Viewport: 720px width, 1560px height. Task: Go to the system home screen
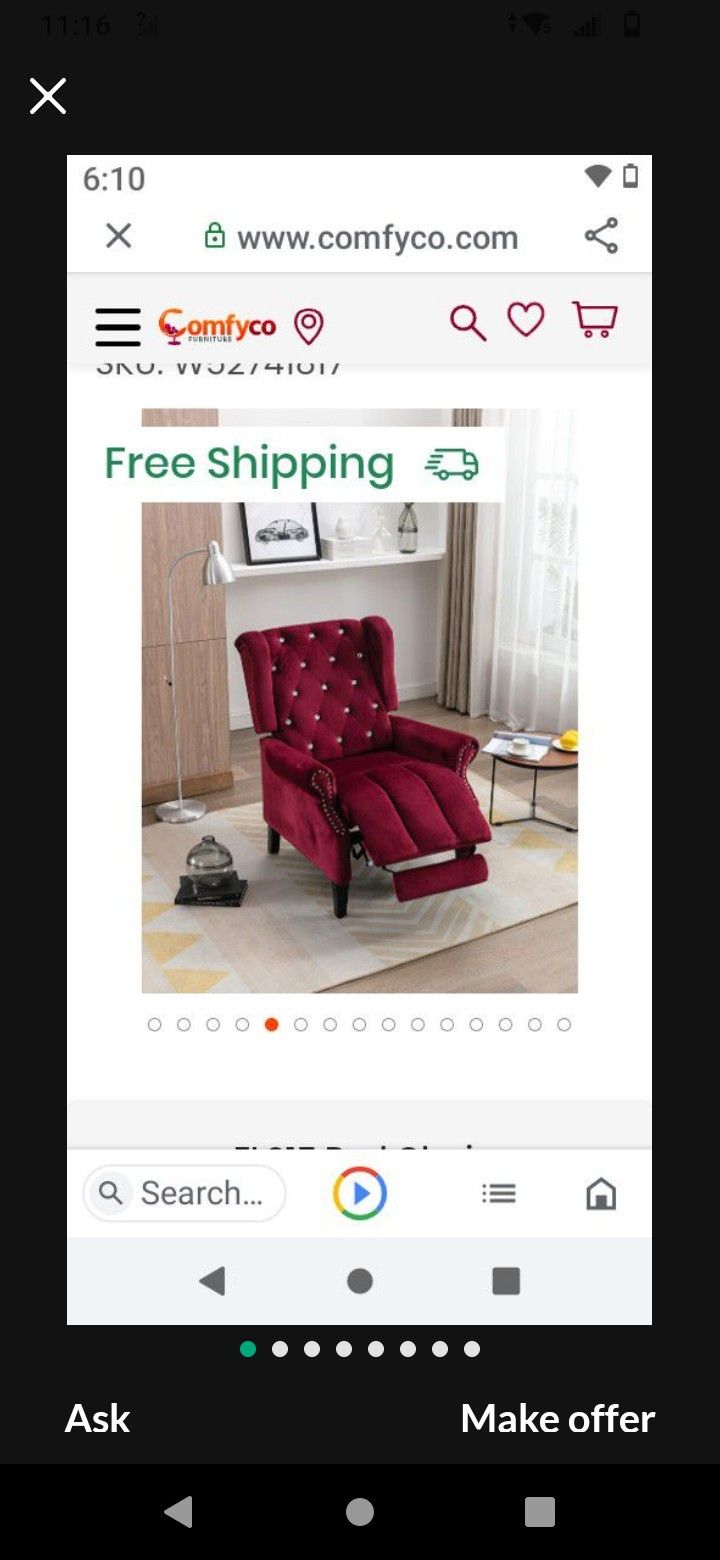[x=360, y=1512]
